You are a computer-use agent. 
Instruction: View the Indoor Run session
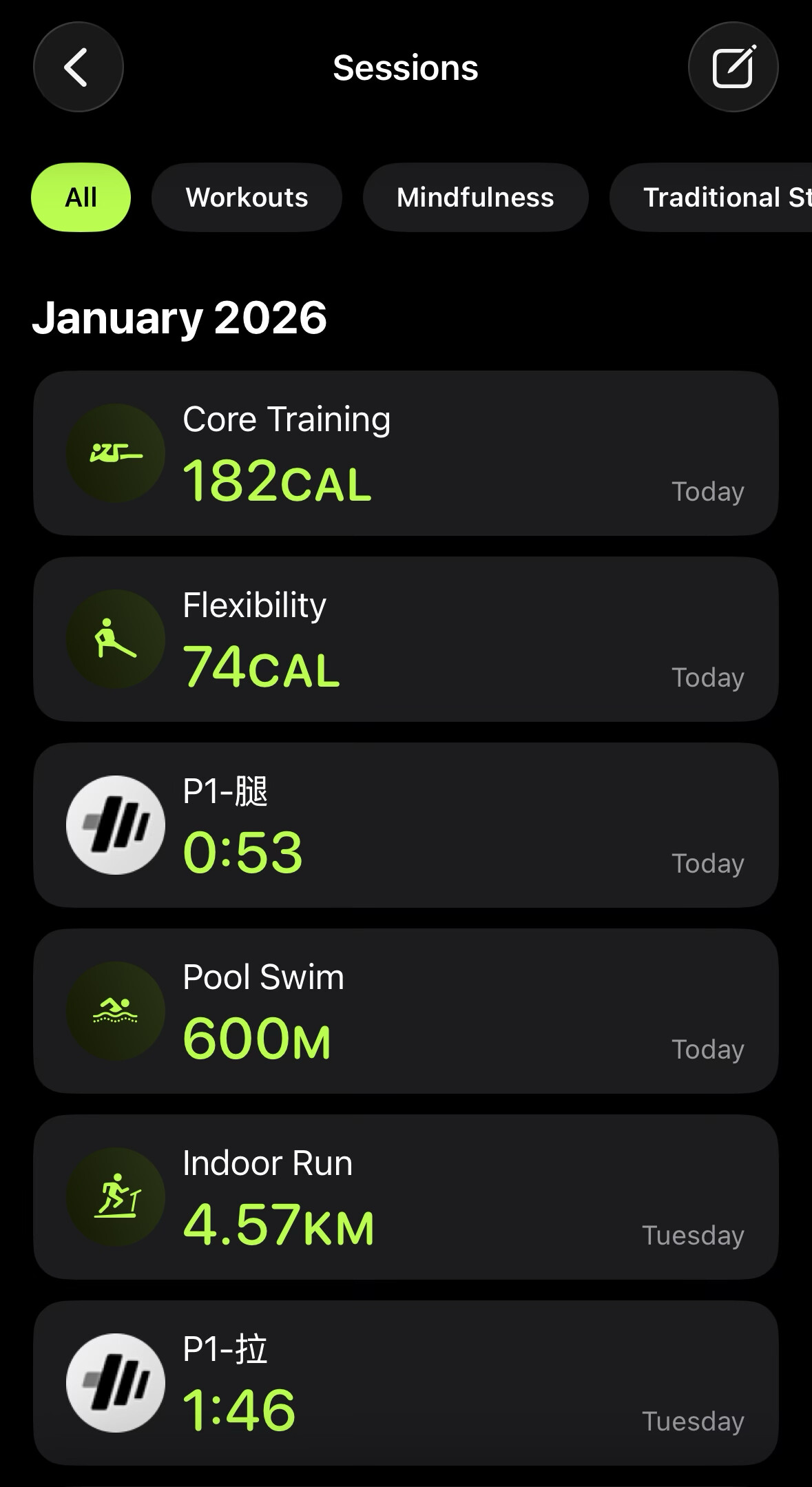click(x=406, y=1197)
